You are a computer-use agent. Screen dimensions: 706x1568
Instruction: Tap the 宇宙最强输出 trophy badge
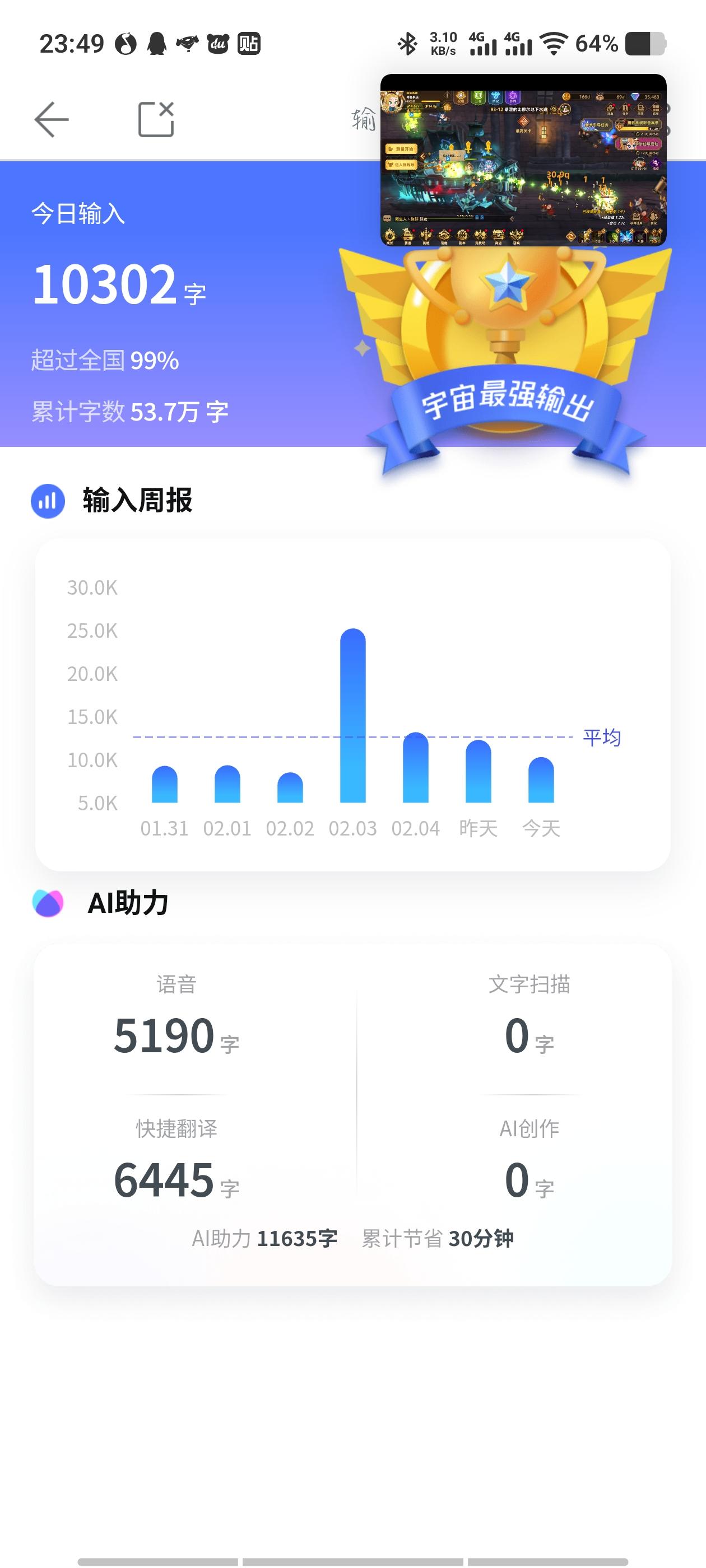[x=505, y=359]
